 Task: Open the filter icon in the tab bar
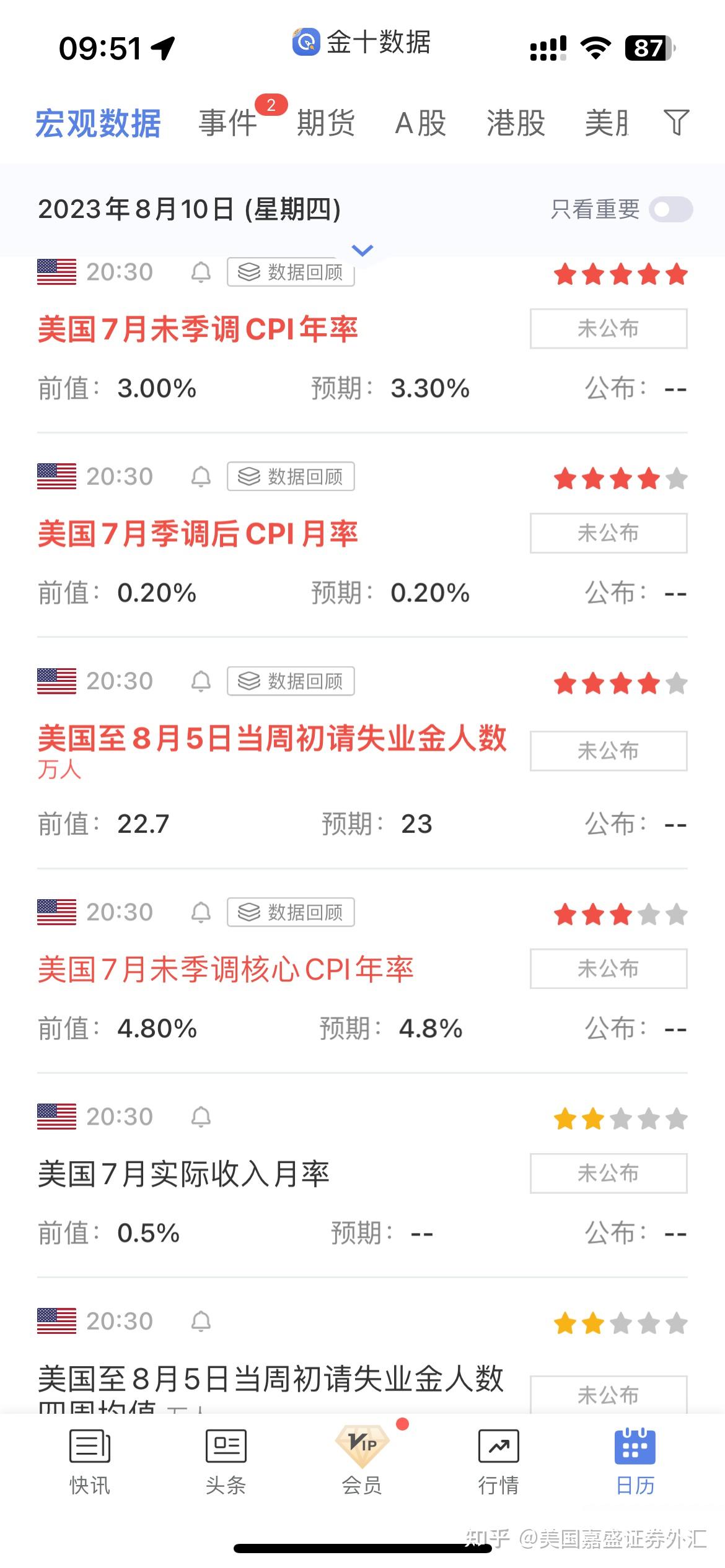tap(677, 123)
